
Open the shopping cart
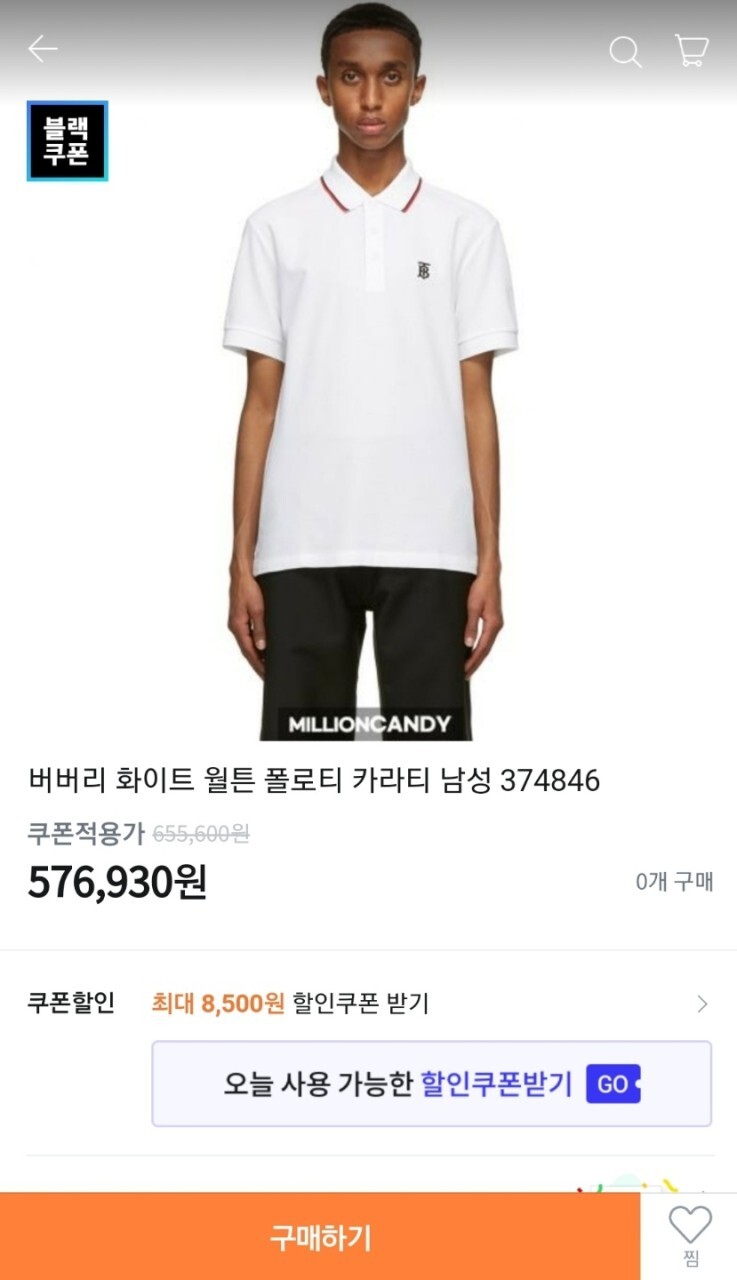(x=691, y=51)
